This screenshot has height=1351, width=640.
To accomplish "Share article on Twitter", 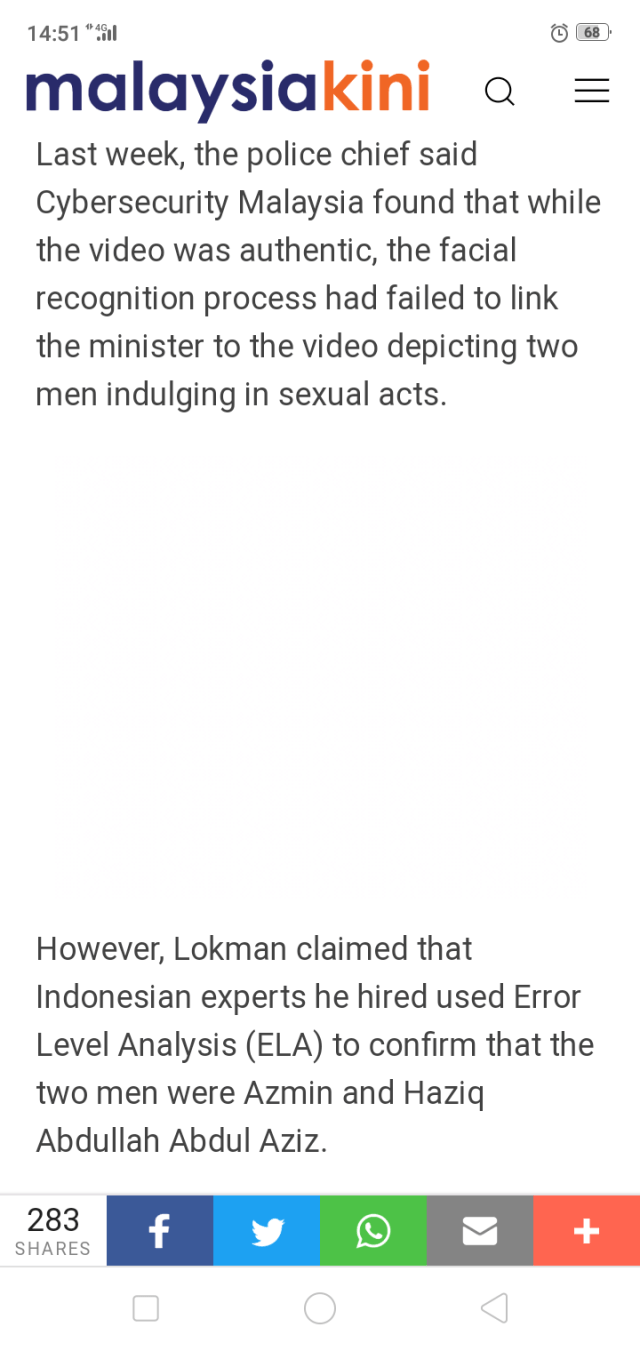I will [x=267, y=1231].
